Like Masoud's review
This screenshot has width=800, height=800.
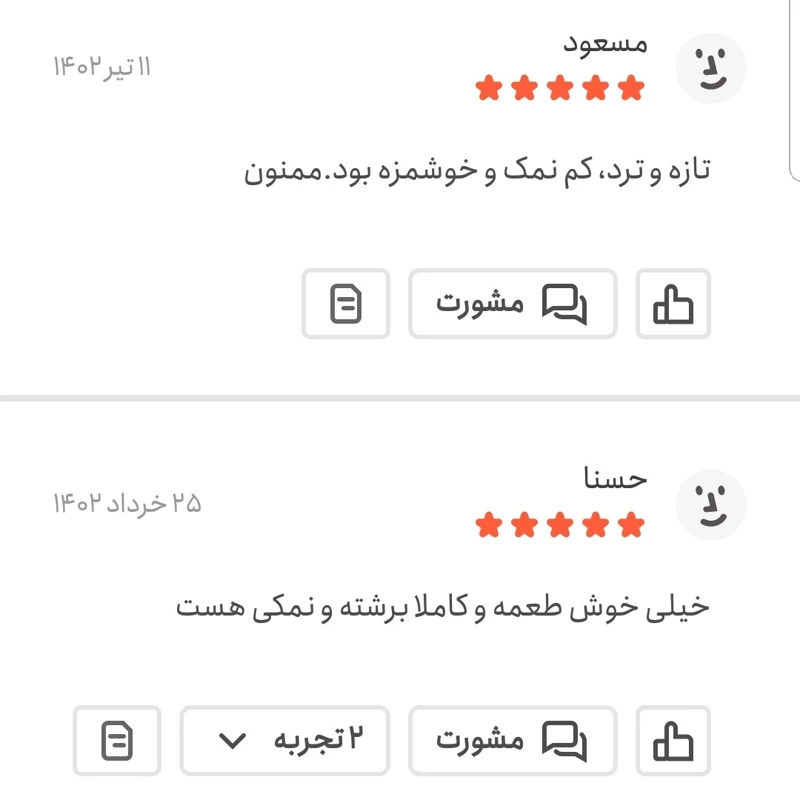[673, 303]
